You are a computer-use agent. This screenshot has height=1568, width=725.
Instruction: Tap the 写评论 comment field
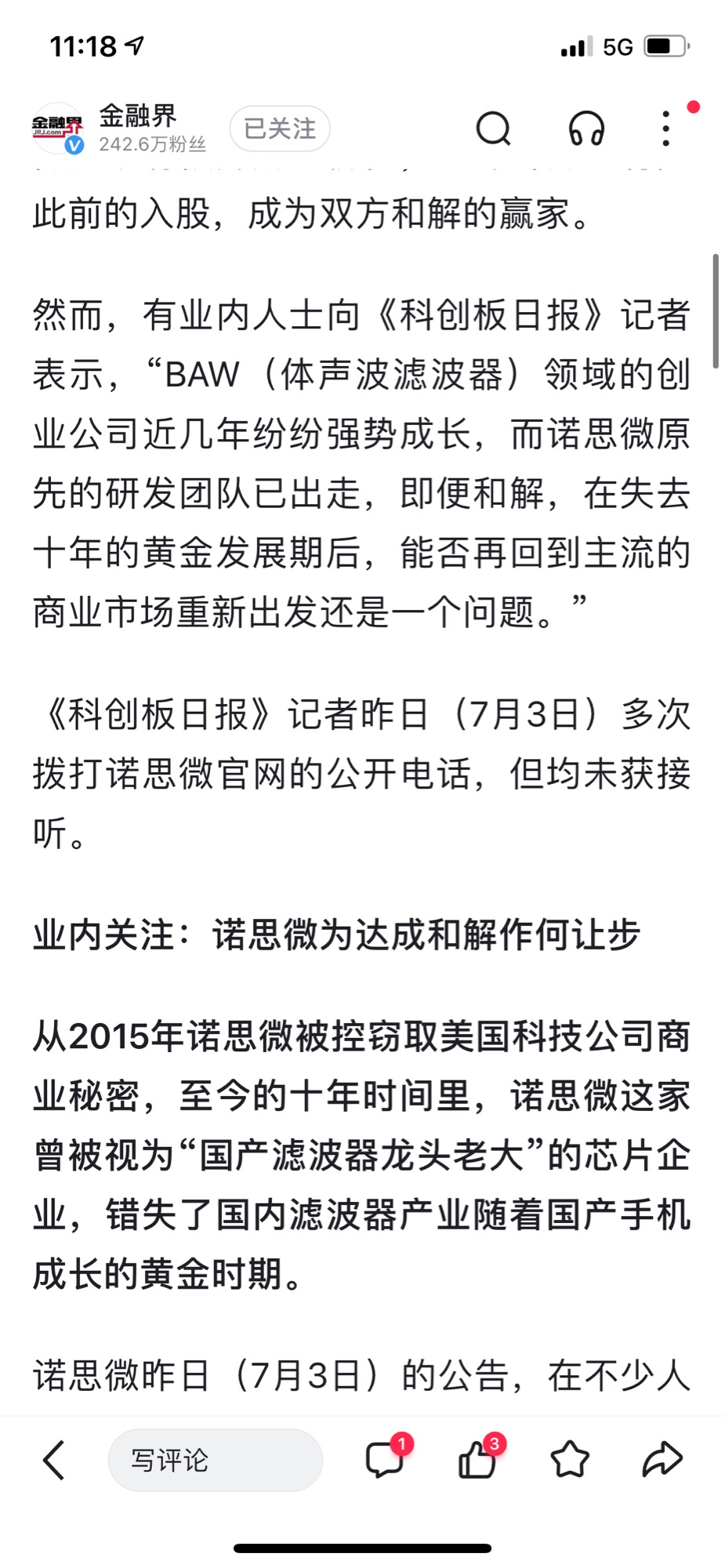[216, 1460]
